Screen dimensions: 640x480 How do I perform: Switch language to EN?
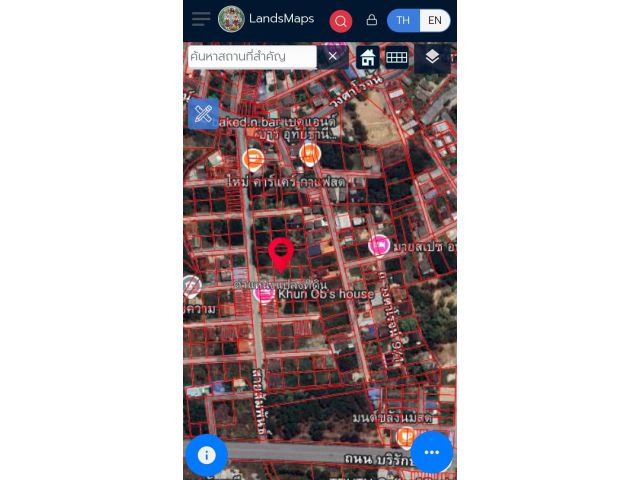(x=434, y=20)
